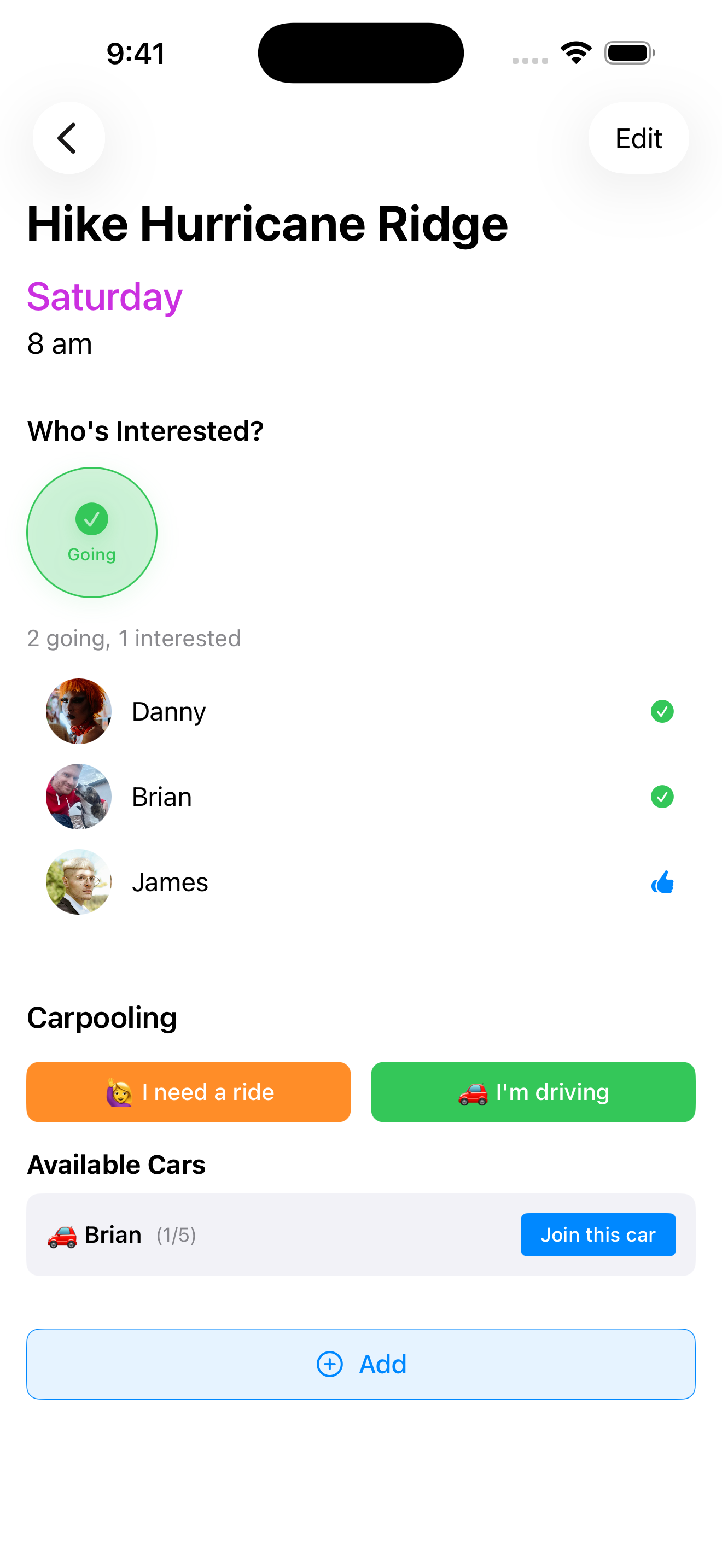Open the '2 going, 1 interested' summary

click(133, 638)
